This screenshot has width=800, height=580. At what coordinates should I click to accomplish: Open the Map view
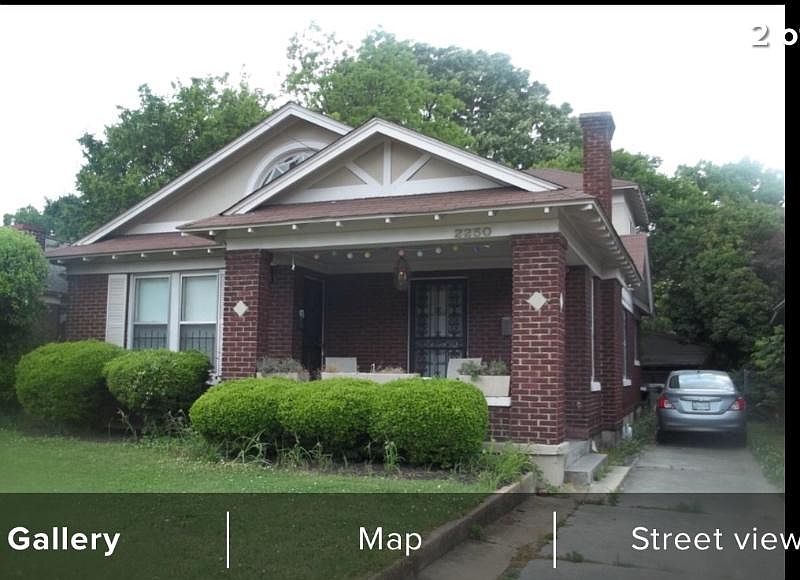tap(390, 540)
